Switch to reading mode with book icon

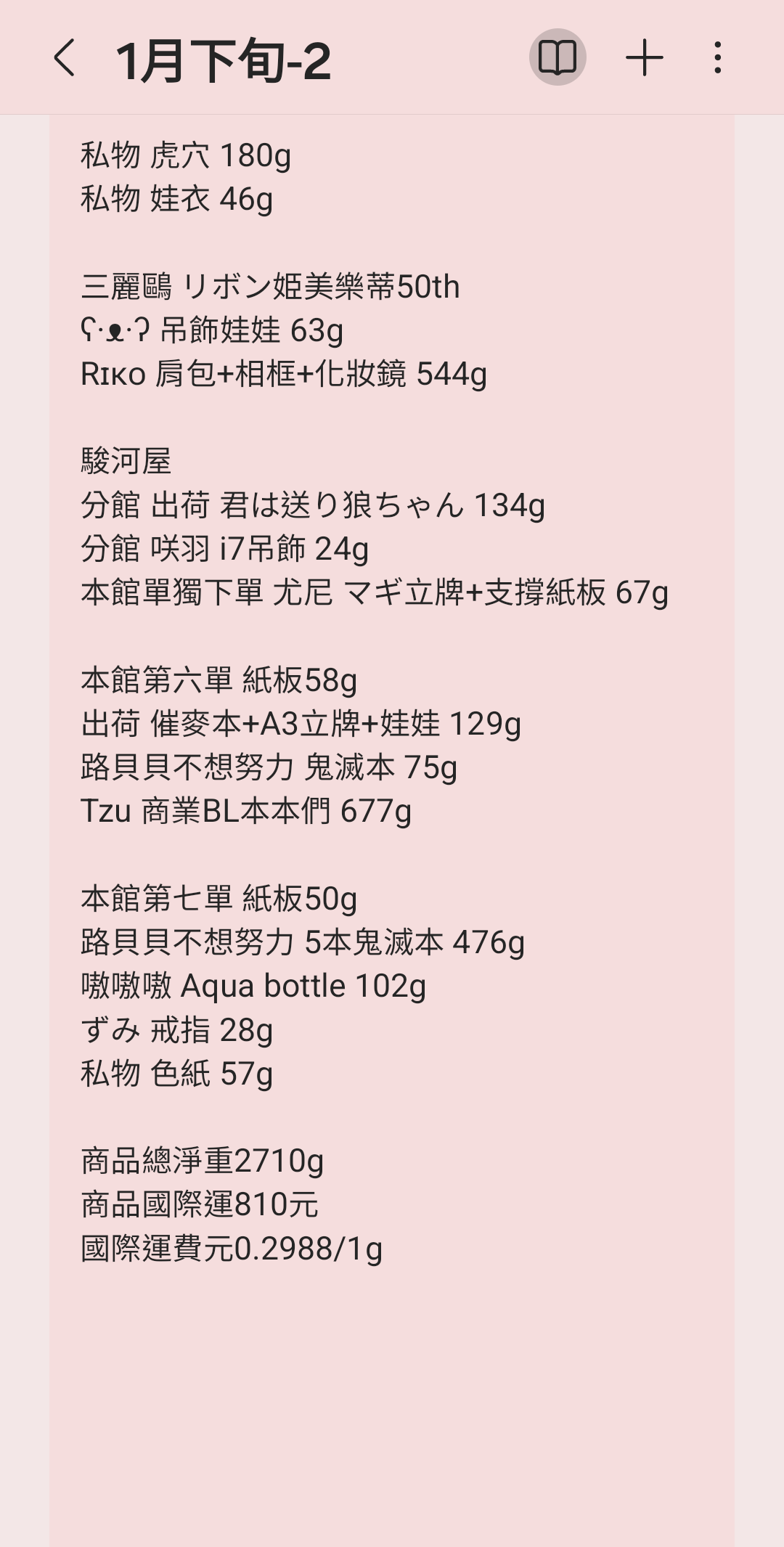[x=558, y=57]
